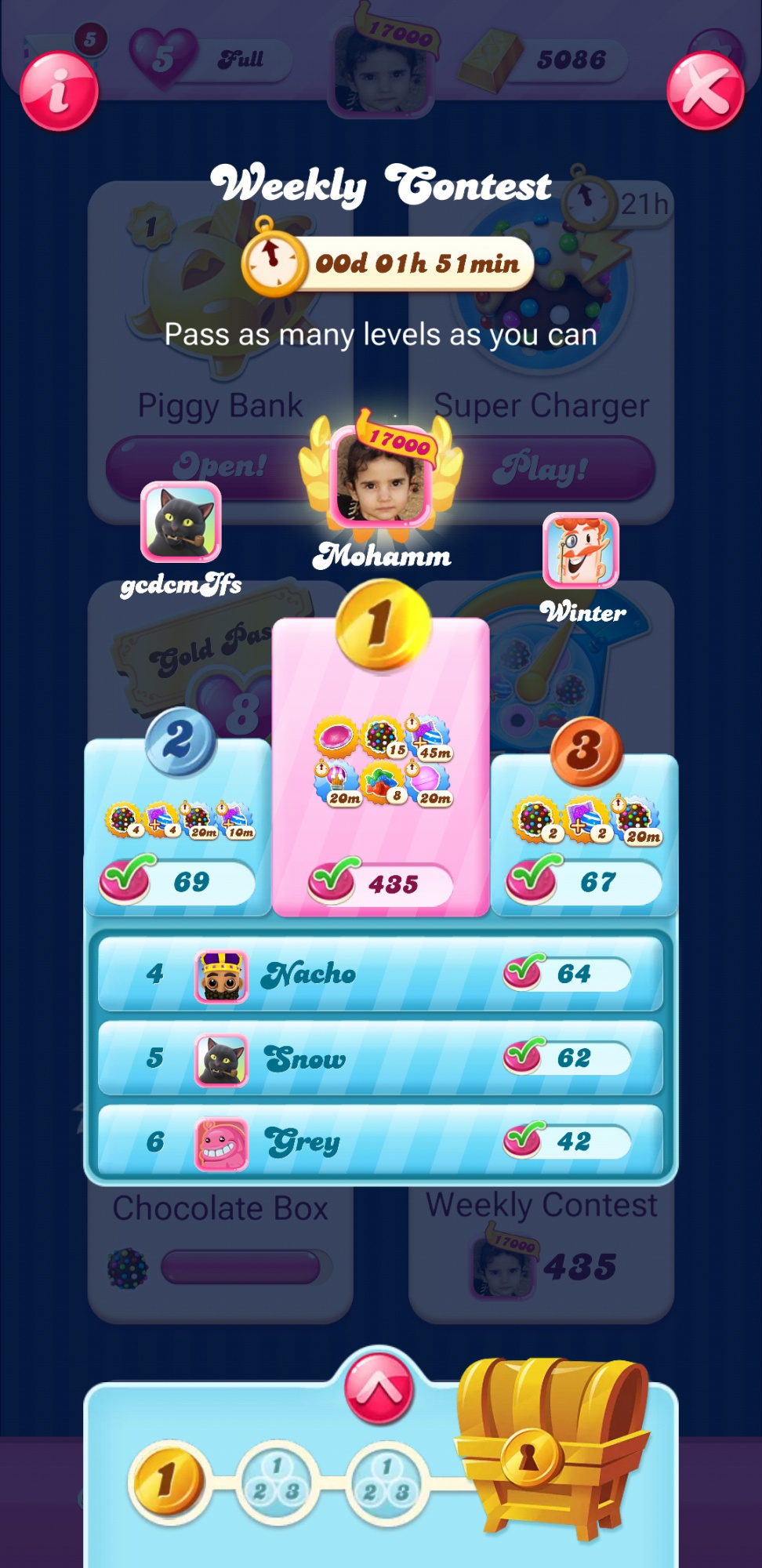View Winter's player avatar
The height and width of the screenshot is (1568, 762).
pos(580,550)
